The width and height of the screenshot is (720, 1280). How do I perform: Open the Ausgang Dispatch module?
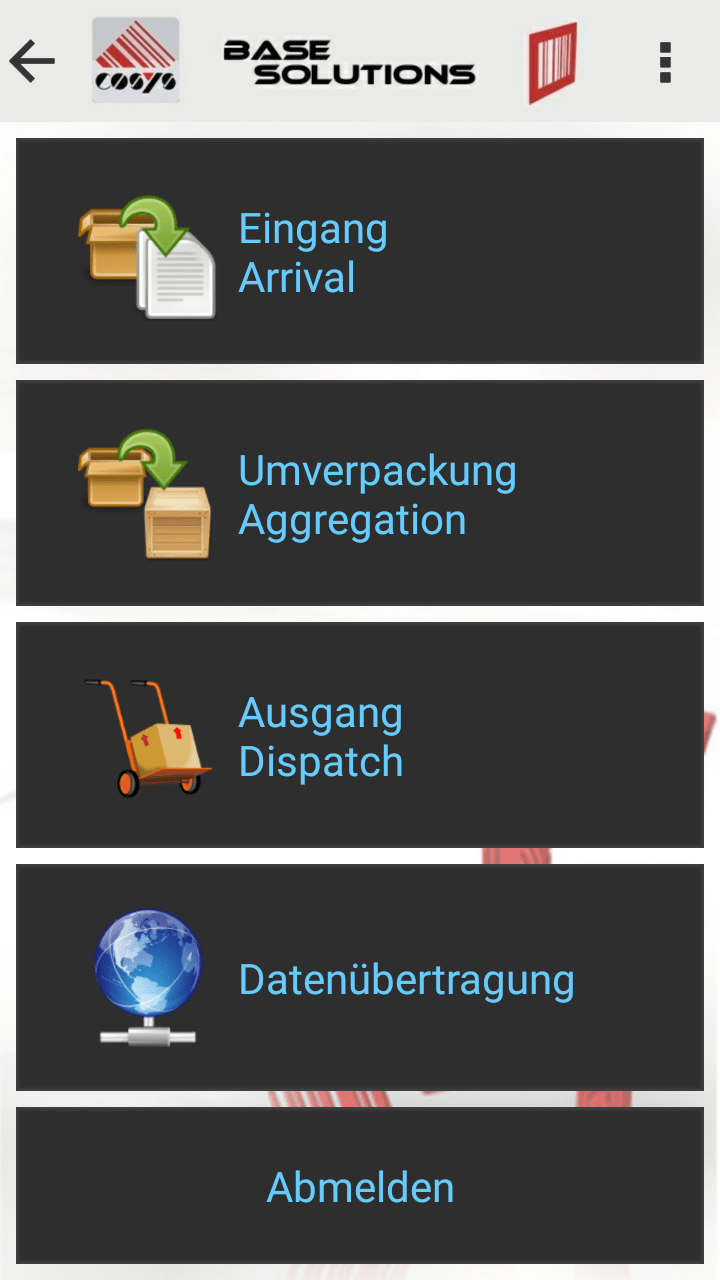[x=360, y=735]
